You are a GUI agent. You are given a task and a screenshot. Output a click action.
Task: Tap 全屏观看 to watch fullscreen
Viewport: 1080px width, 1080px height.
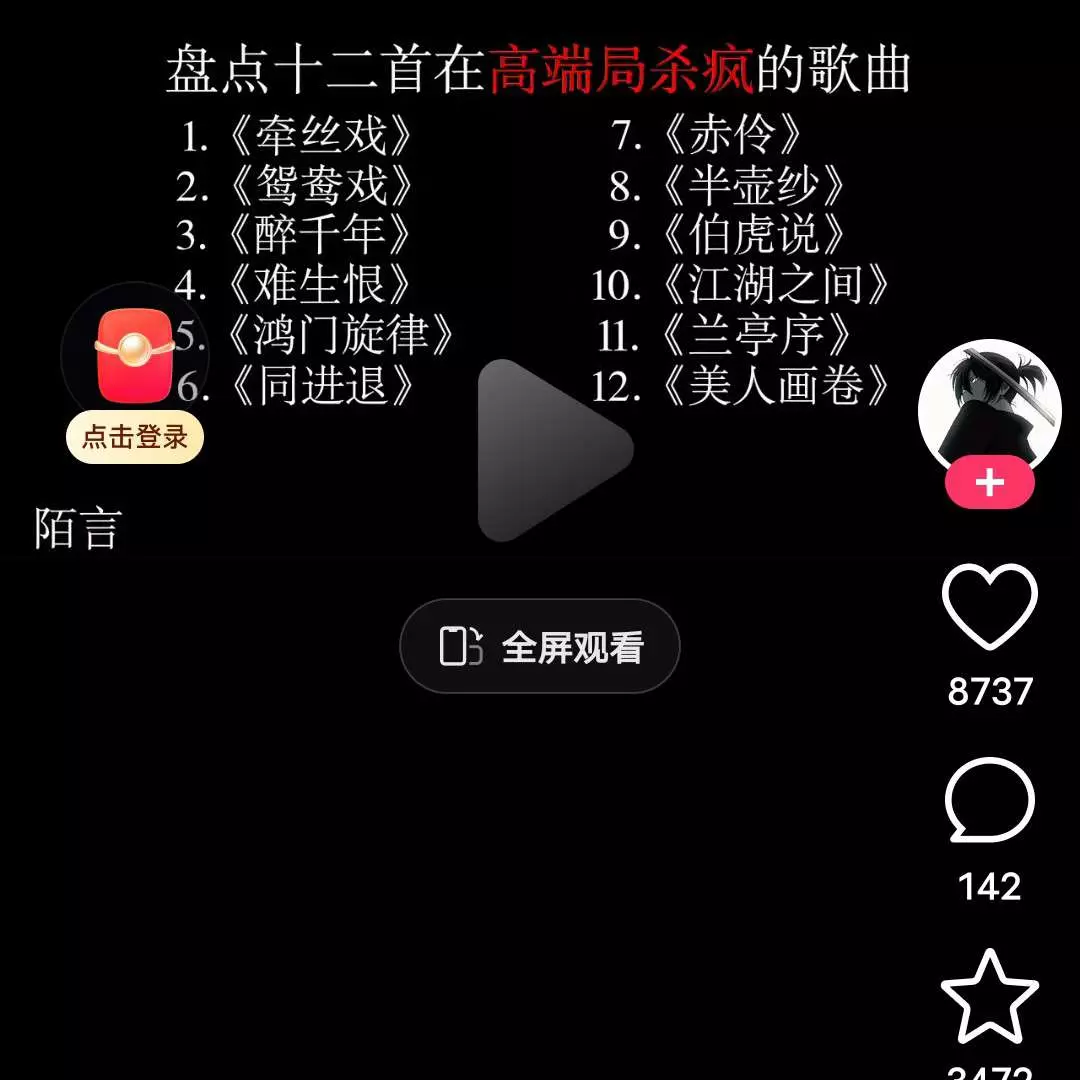(540, 647)
